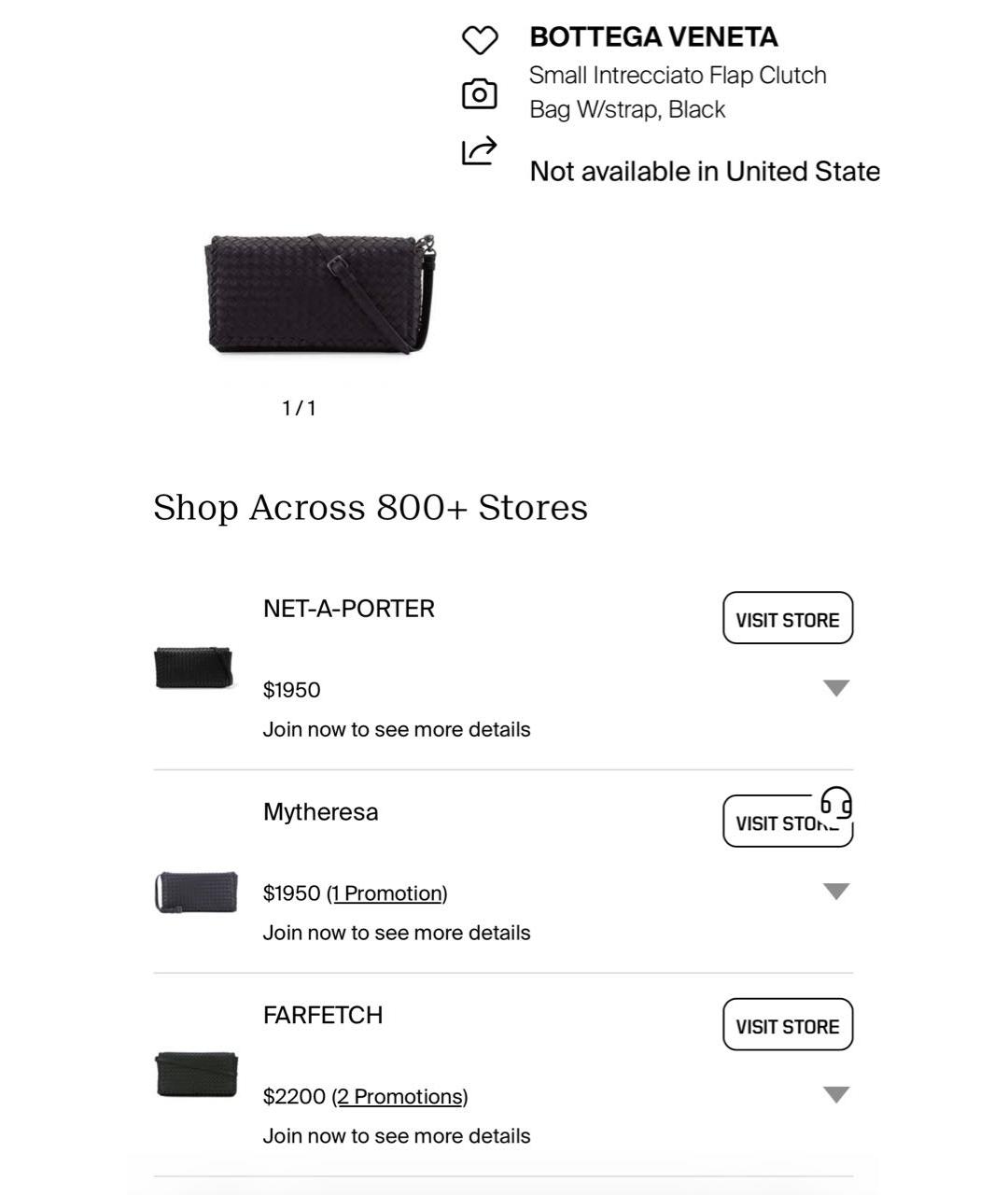This screenshot has height=1195, width=1008.
Task: Expand FARFETCH offer details
Action: point(836,1095)
